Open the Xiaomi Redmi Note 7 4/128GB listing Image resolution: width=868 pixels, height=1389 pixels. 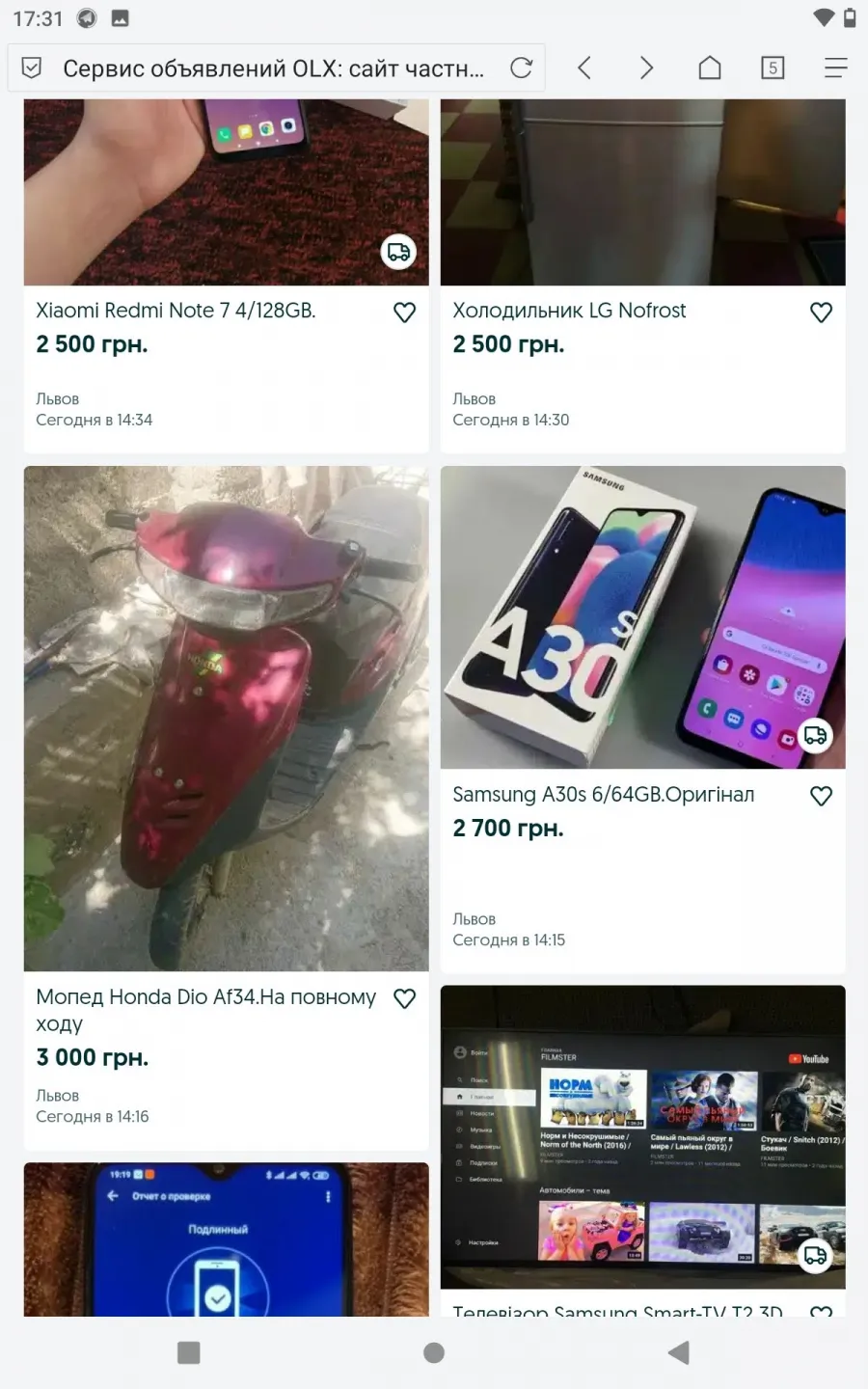[x=176, y=311]
